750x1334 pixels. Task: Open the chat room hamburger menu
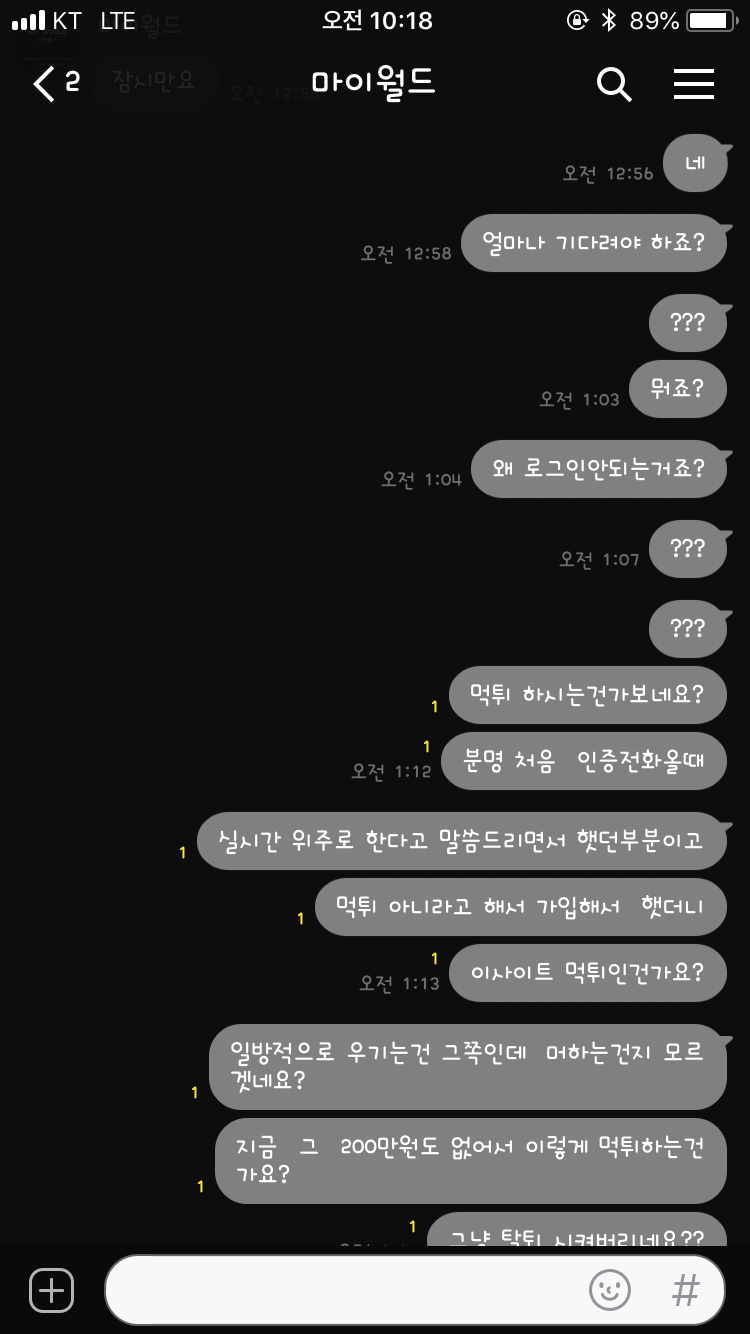pyautogui.click(x=693, y=84)
